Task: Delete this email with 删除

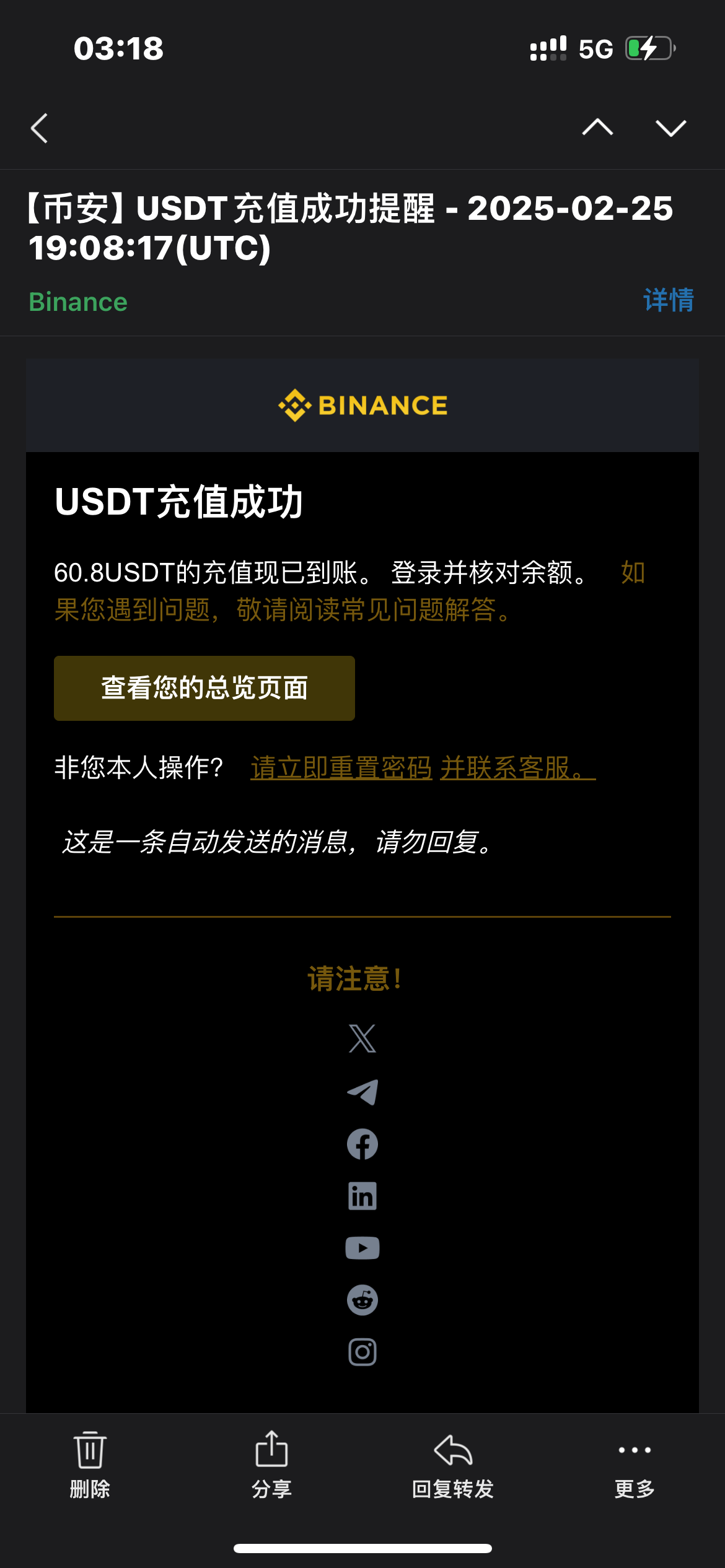Action: point(90,1465)
